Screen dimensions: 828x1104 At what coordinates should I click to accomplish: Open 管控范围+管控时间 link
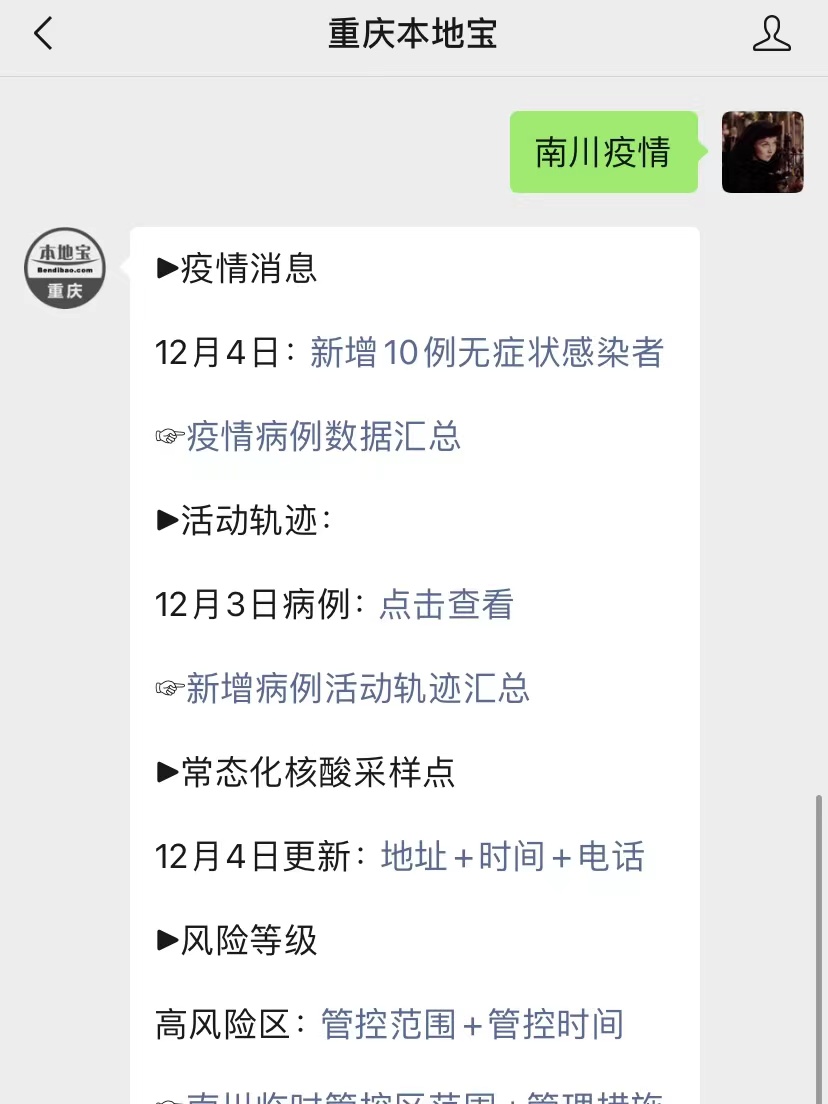point(472,1025)
